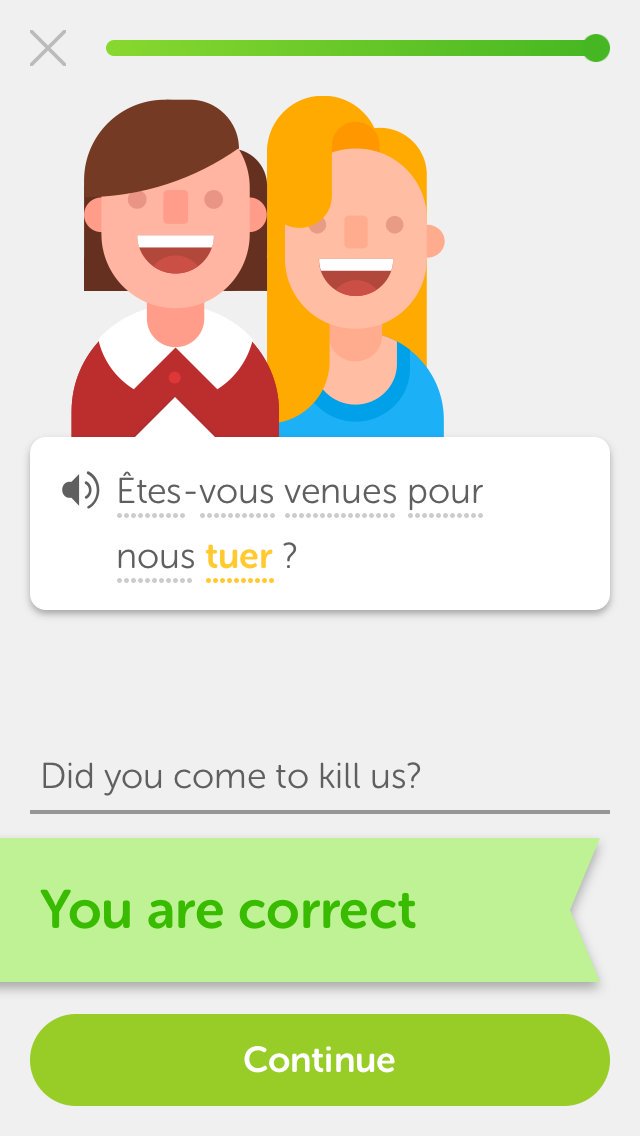The image size is (640, 1136).
Task: Tap Continue to proceed
Action: (320, 1060)
